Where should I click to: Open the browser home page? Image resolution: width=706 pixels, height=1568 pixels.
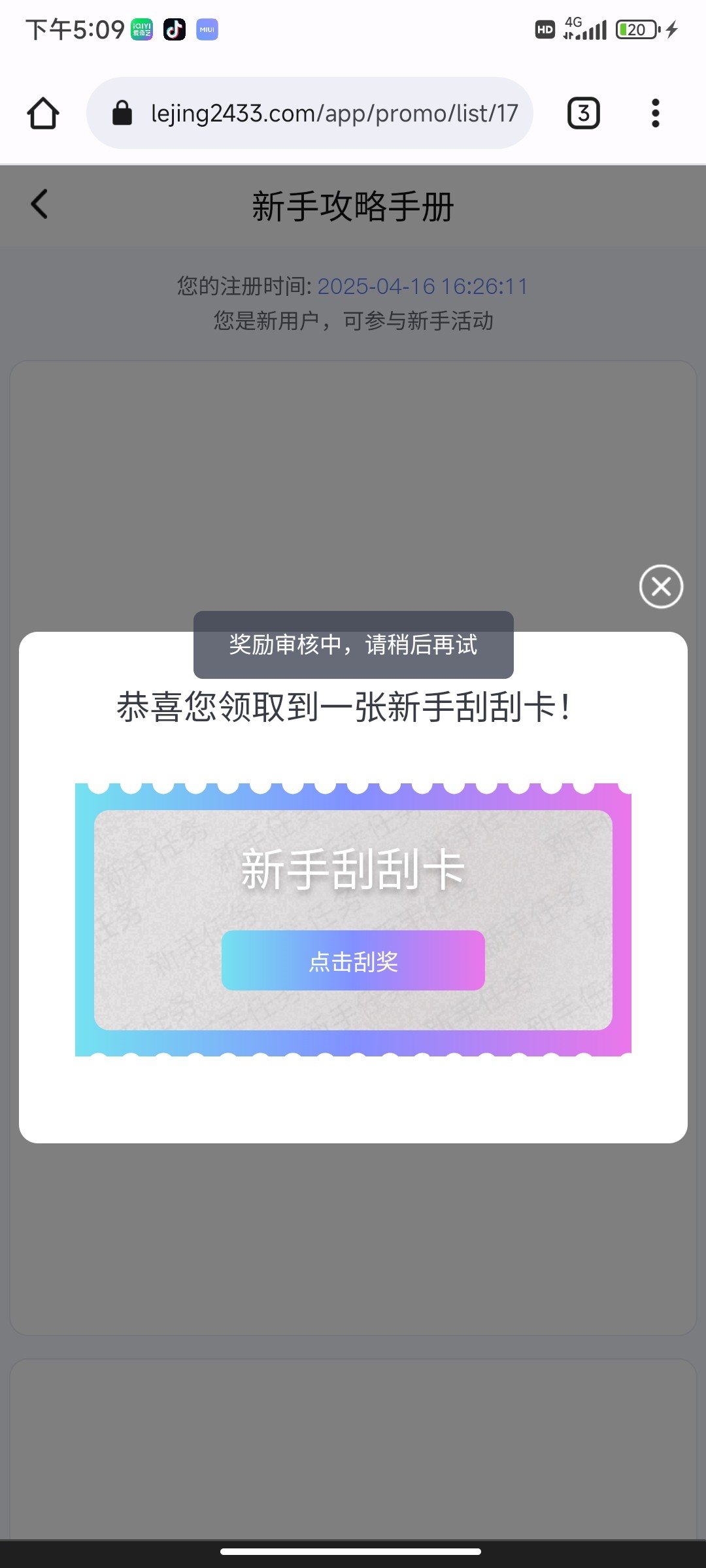(x=43, y=114)
